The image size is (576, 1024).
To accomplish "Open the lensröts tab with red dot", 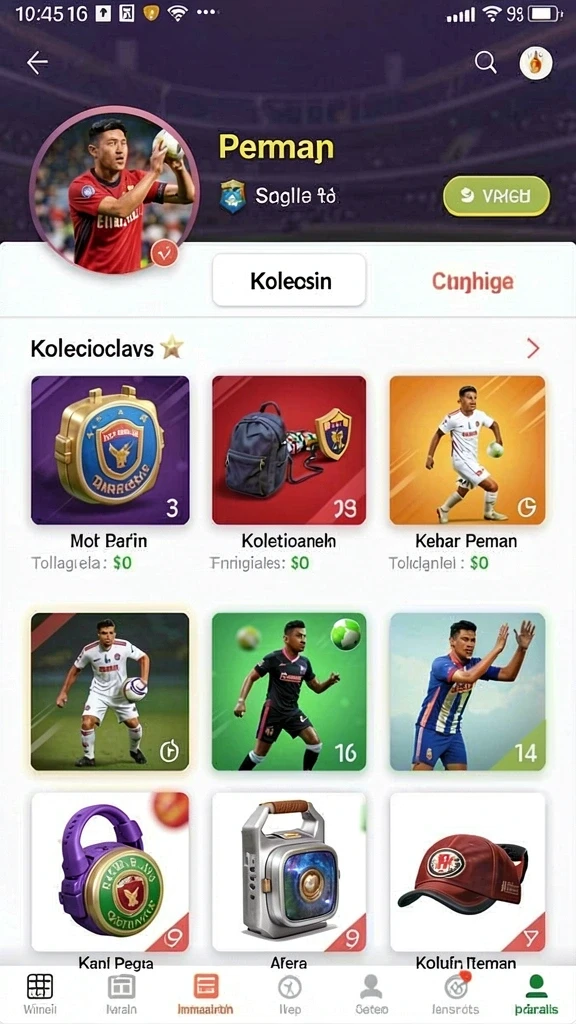I will click(455, 993).
